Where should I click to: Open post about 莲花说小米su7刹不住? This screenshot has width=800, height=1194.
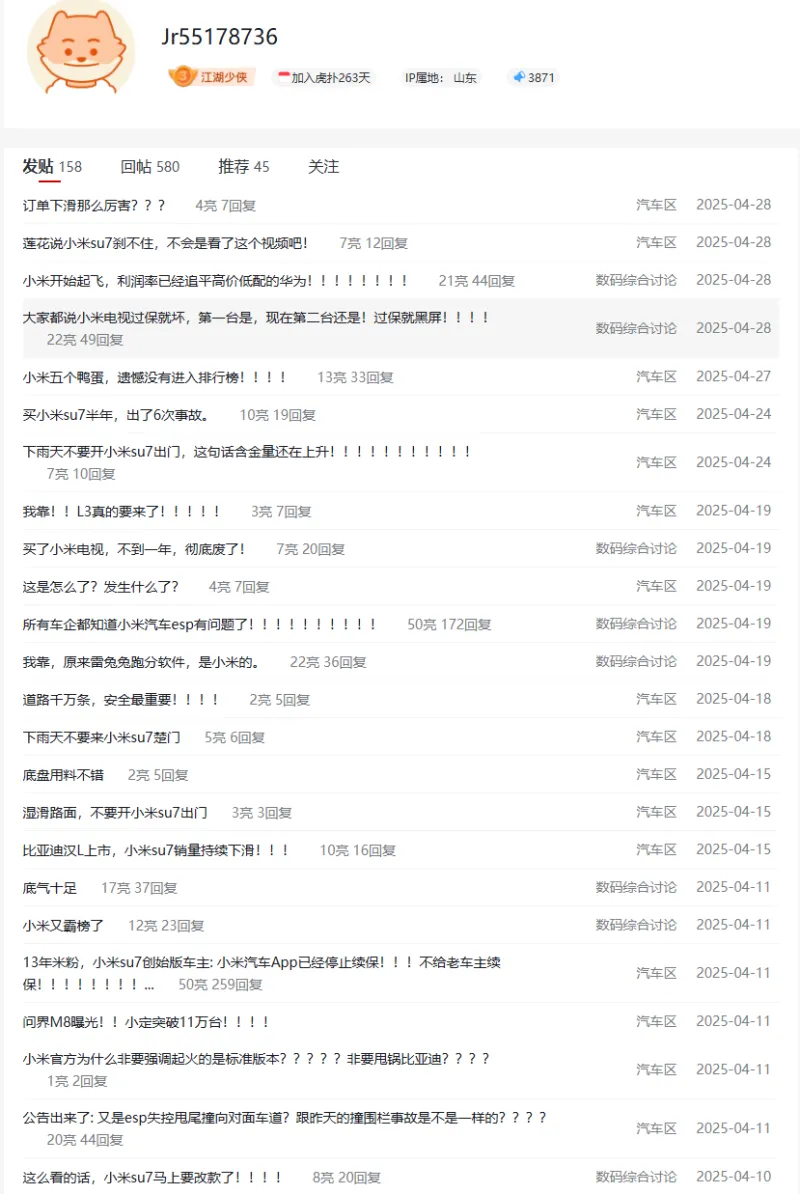click(165, 243)
